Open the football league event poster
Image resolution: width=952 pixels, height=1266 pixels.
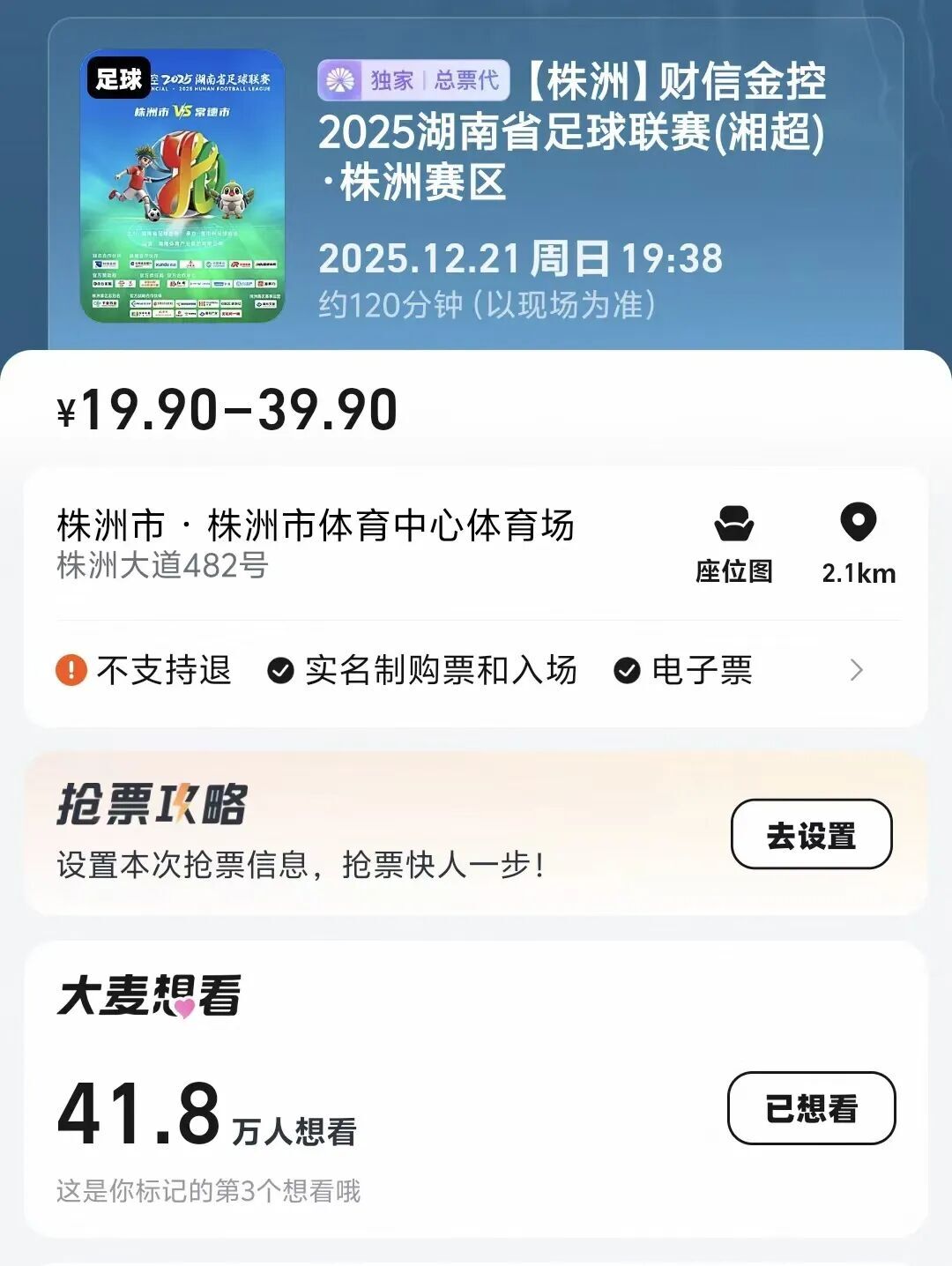click(182, 186)
